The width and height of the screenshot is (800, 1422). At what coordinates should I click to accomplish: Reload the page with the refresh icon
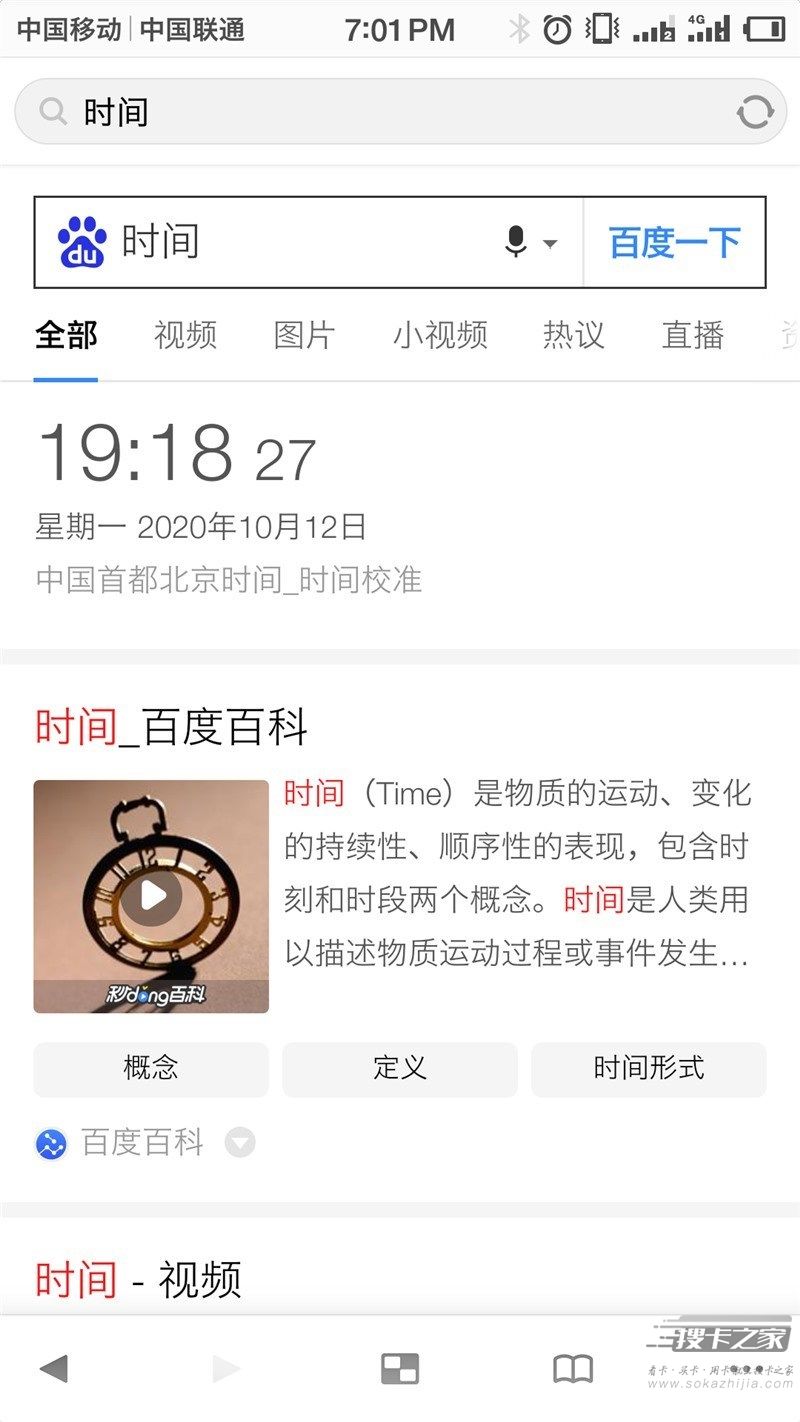click(755, 112)
